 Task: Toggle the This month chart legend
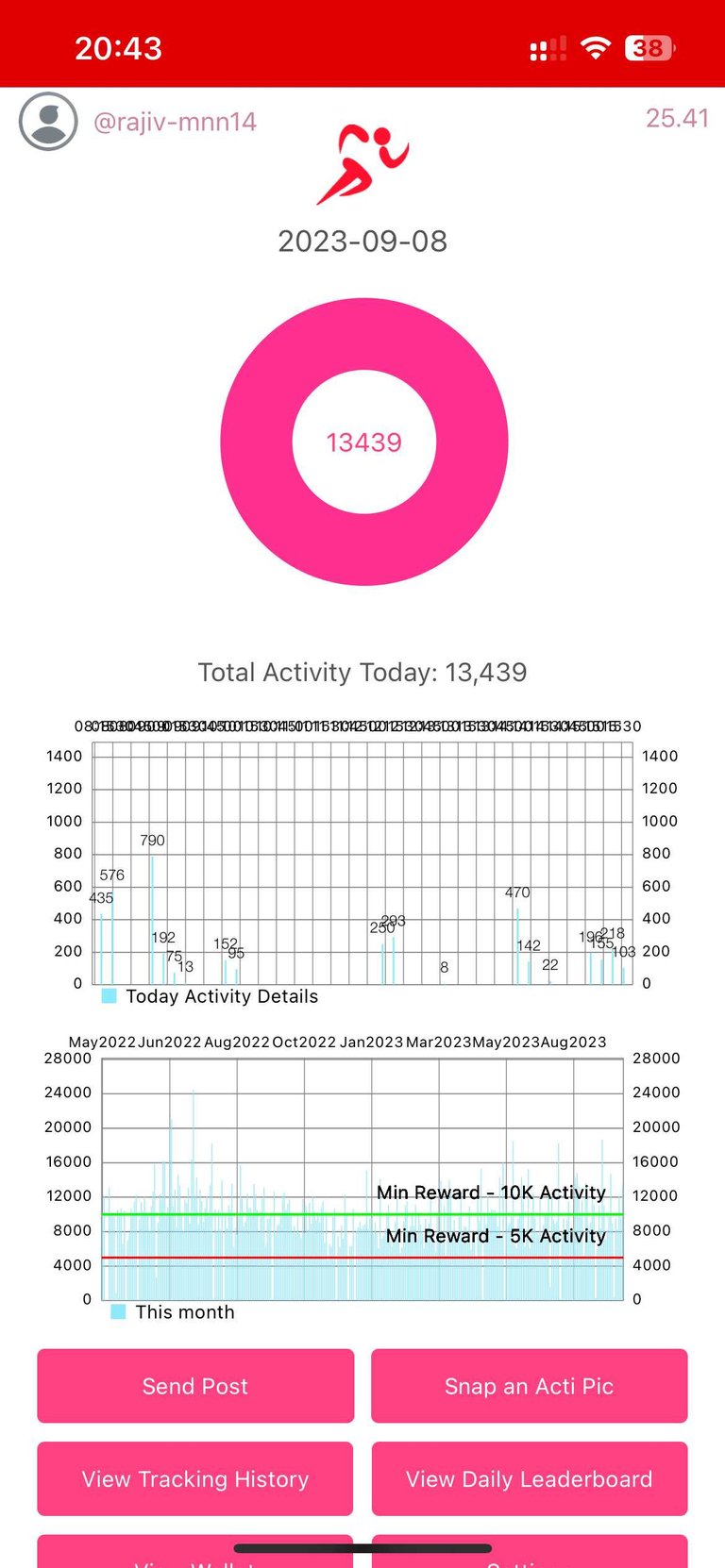(x=173, y=1312)
